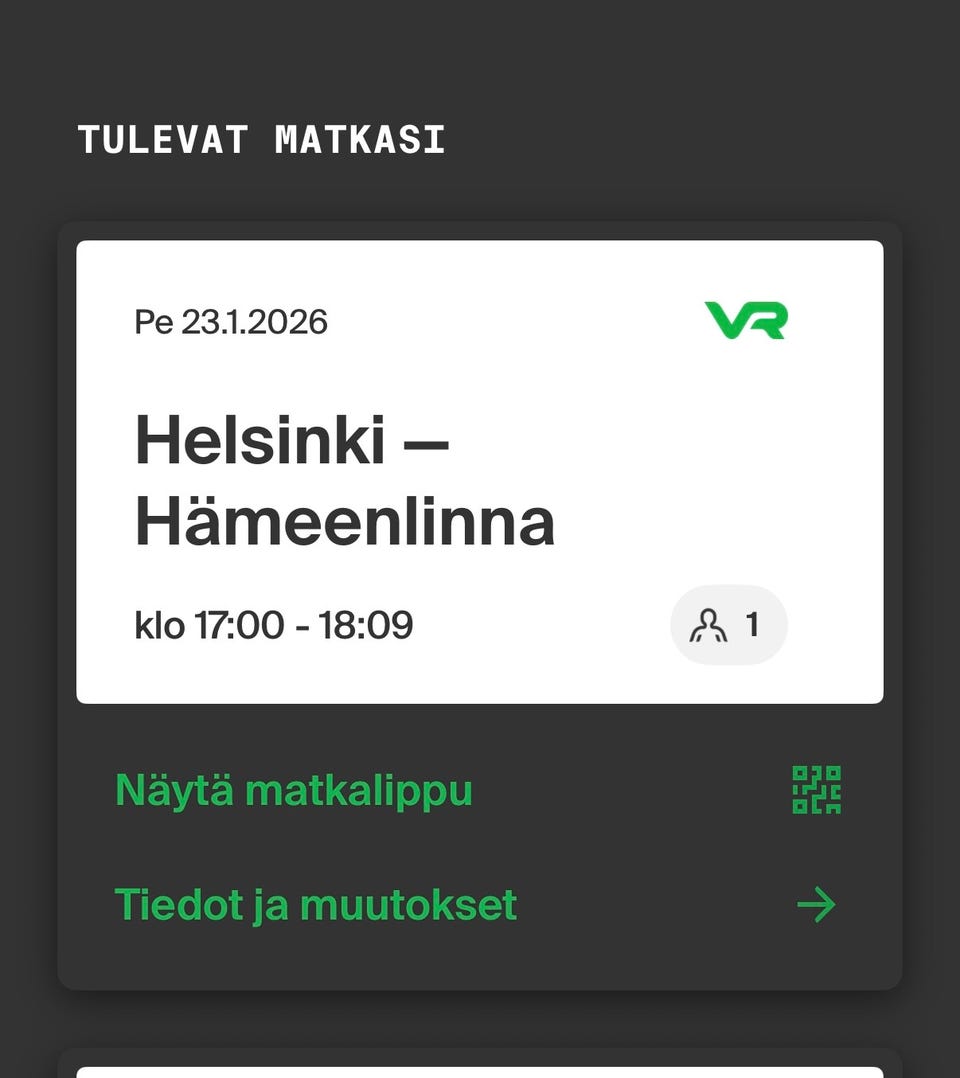Open the Näytä matkalippu link
This screenshot has height=1078, width=960.
click(x=294, y=789)
